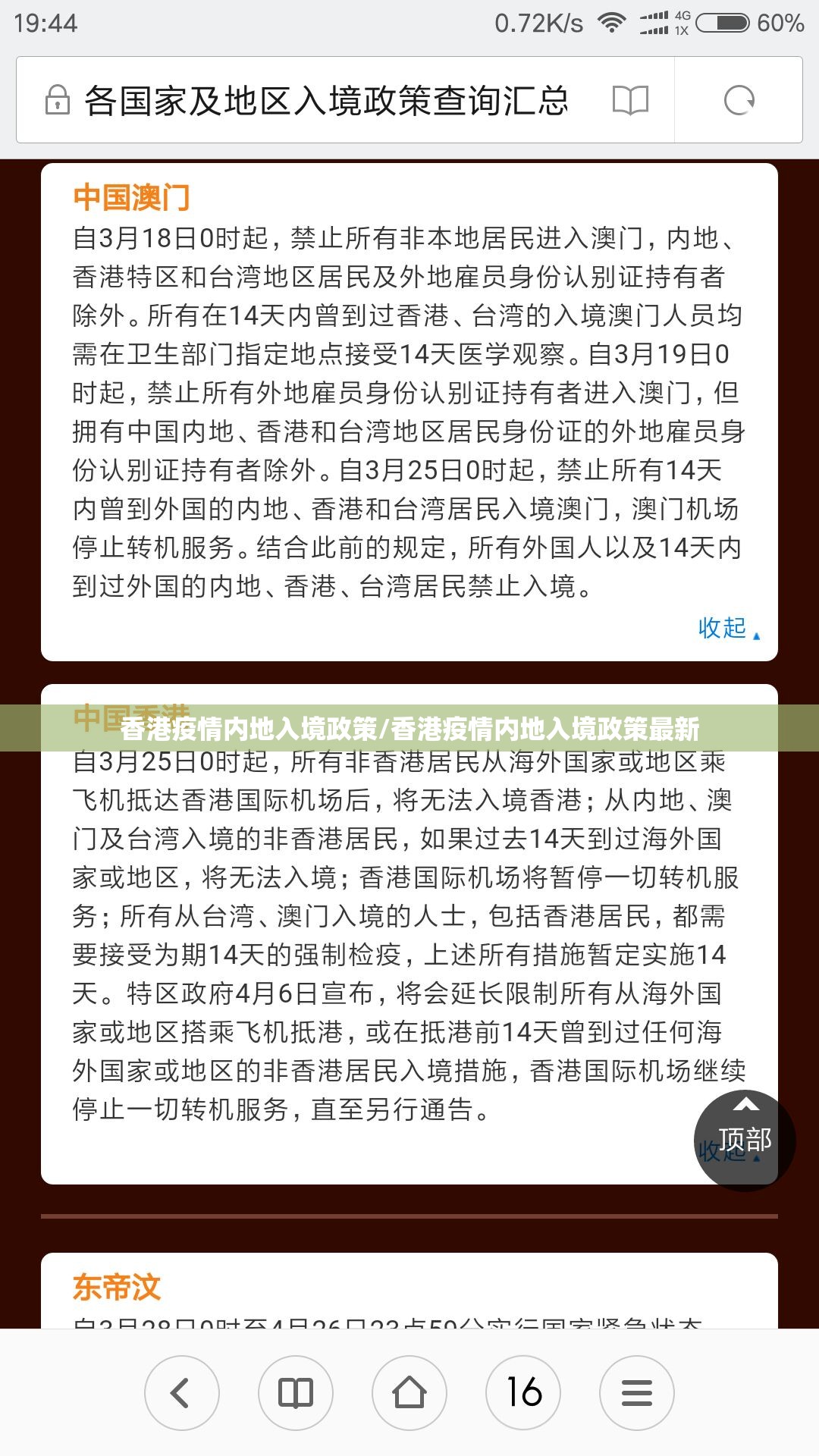Screen dimensions: 819x1456
Task: Reload the page
Action: point(739,100)
